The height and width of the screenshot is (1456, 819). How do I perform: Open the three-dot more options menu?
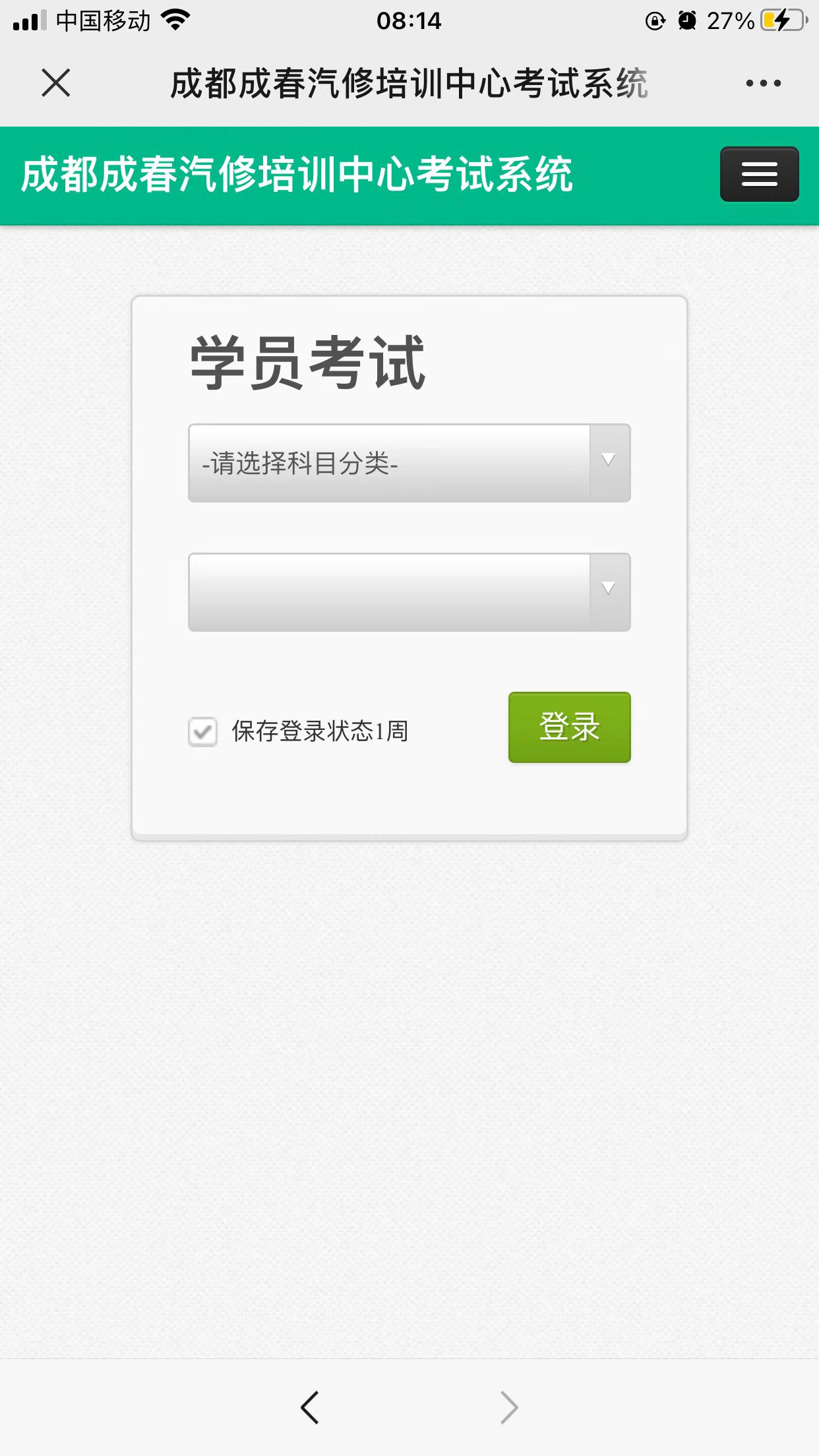[764, 83]
